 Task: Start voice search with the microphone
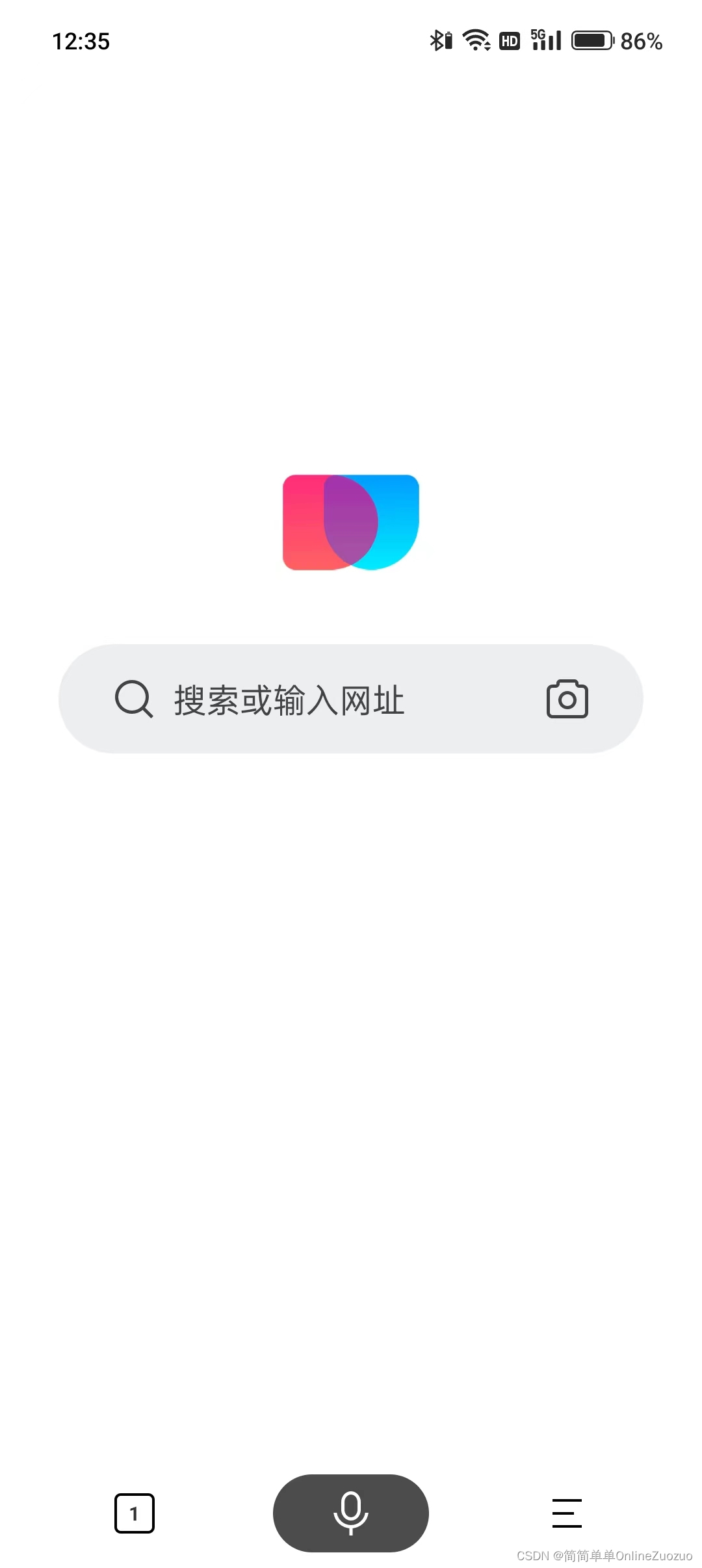[351, 1513]
